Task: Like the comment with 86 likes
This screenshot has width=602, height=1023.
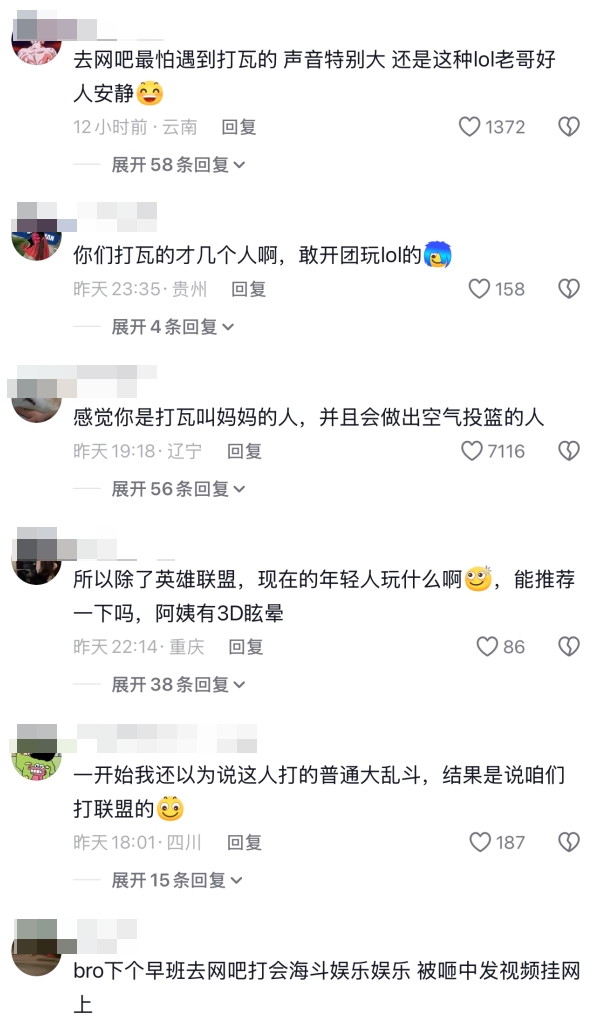Action: tap(487, 647)
